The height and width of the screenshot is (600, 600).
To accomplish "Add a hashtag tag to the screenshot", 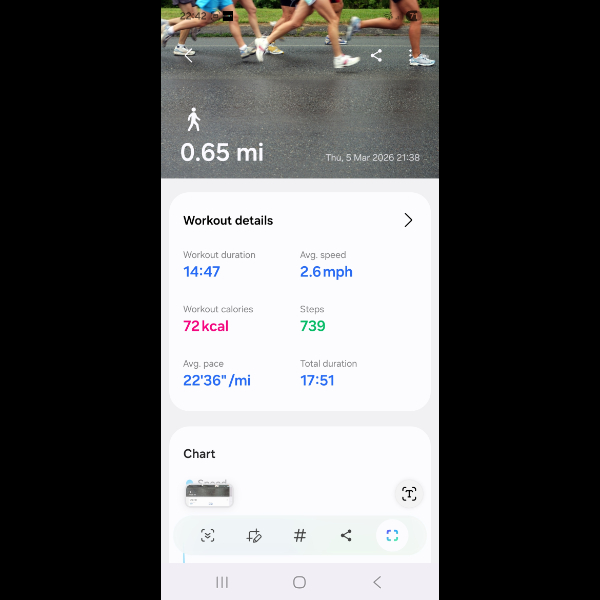I will [300, 536].
